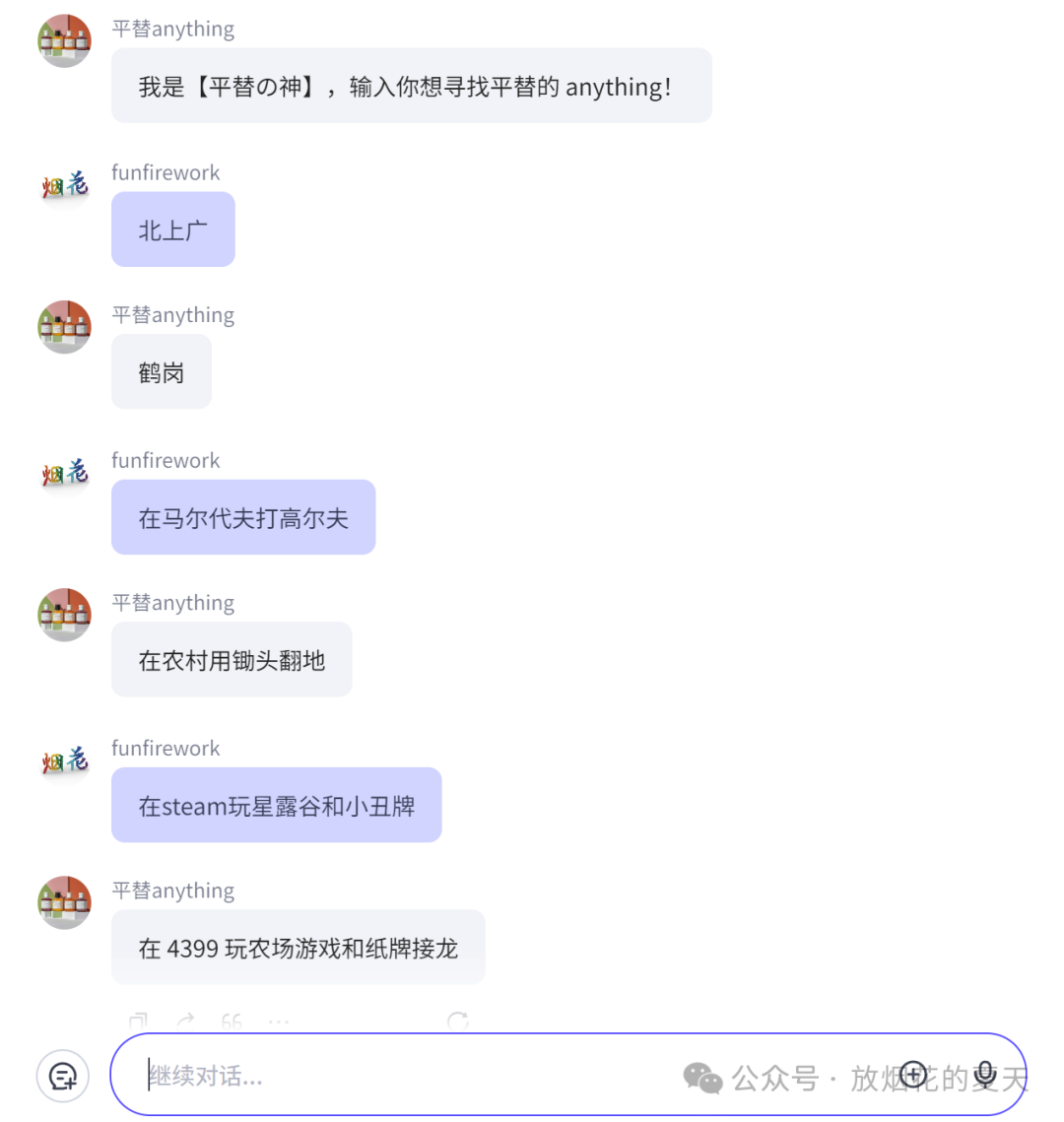Copy the last bot message
The width and height of the screenshot is (1064, 1122).
pyautogui.click(x=138, y=1023)
